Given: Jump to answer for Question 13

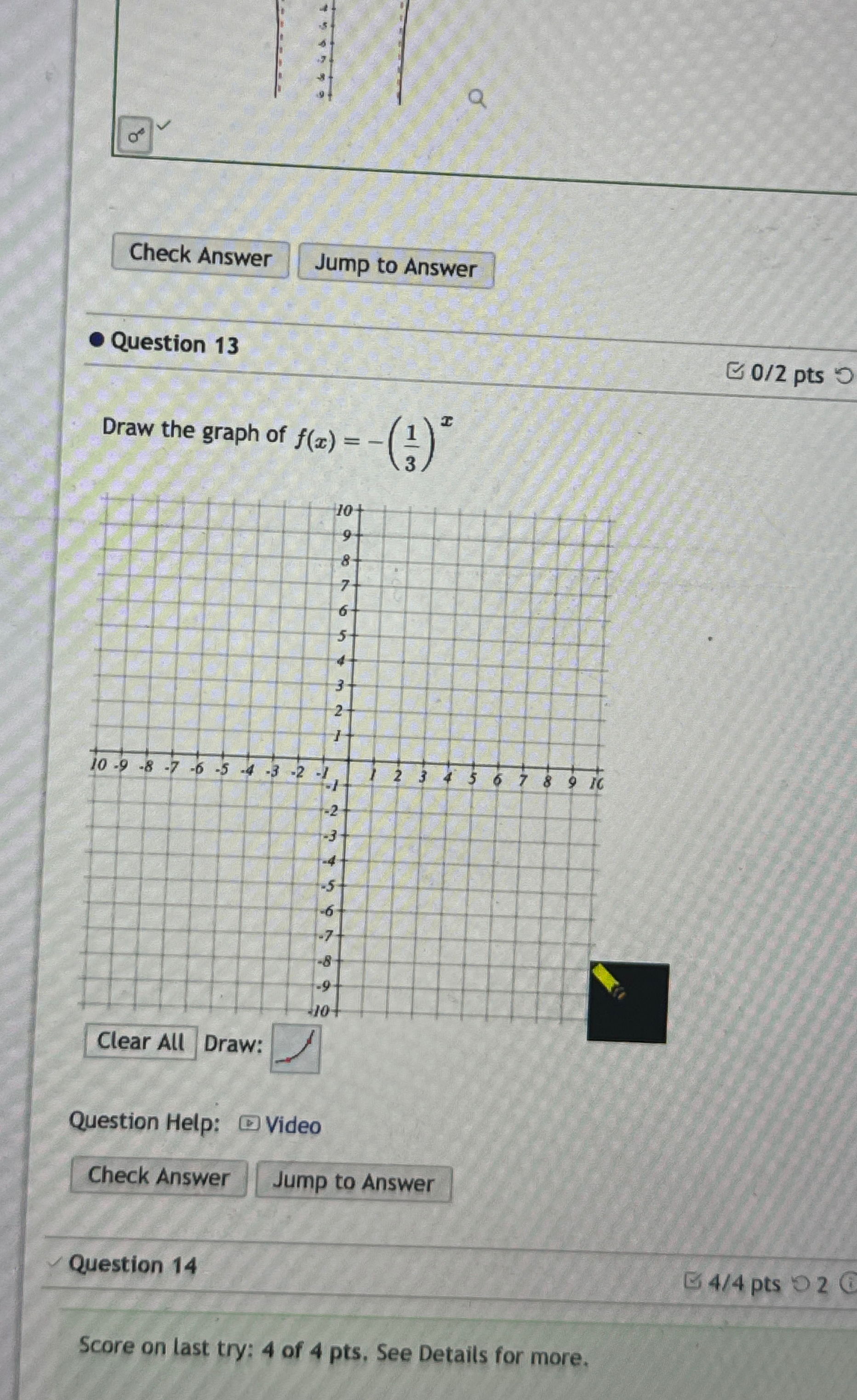Looking at the screenshot, I should pos(354,1183).
